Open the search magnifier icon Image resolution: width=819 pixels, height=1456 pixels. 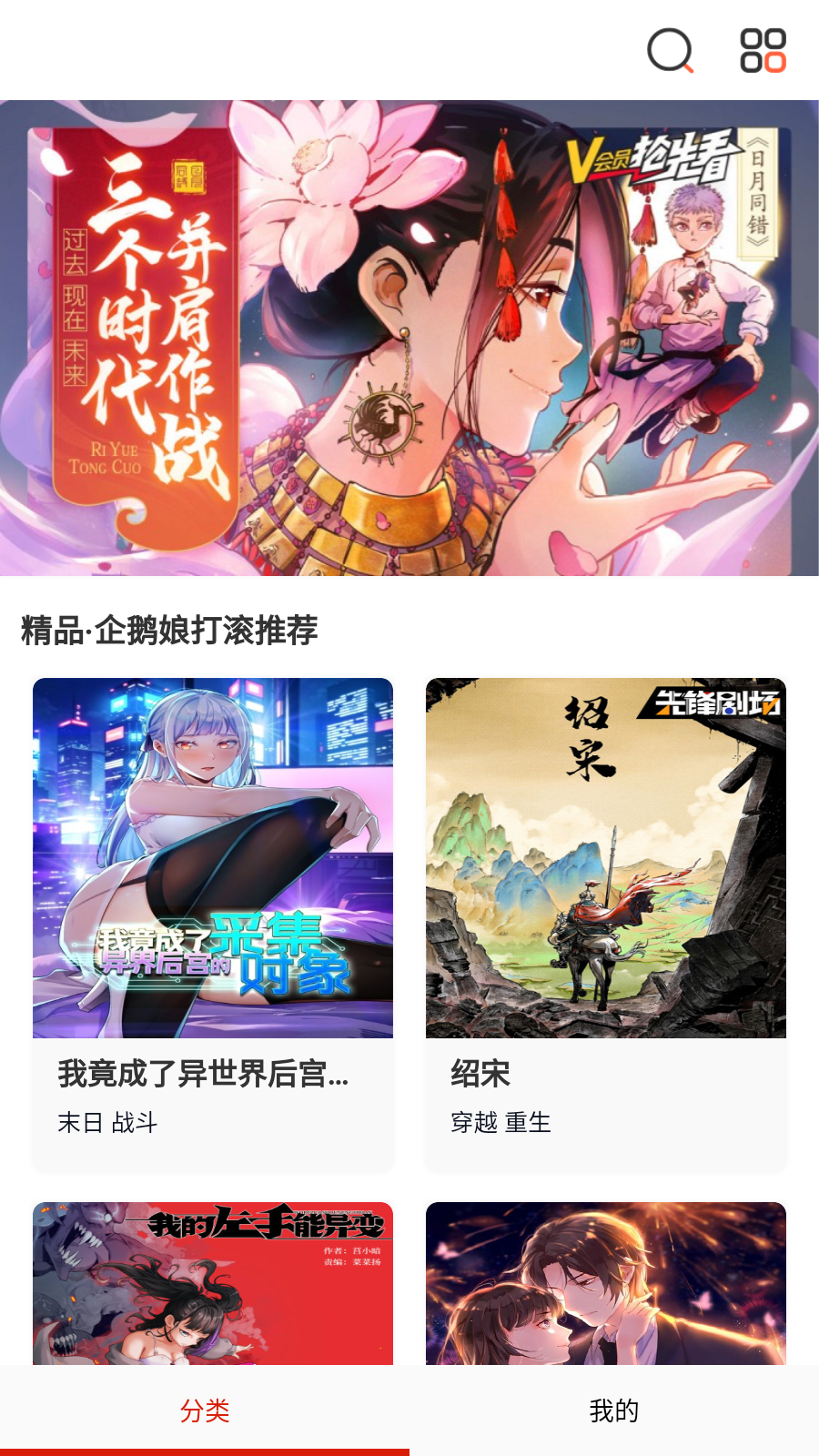tap(669, 52)
